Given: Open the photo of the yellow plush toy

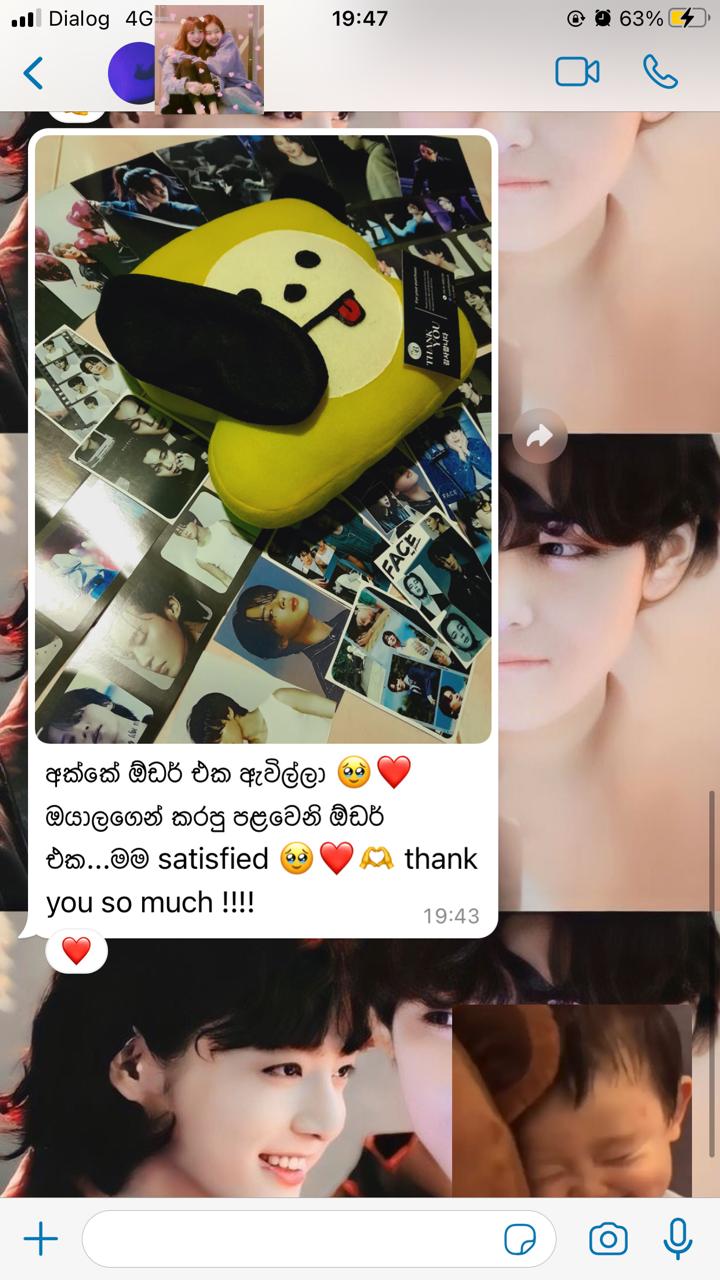Looking at the screenshot, I should pos(264,439).
